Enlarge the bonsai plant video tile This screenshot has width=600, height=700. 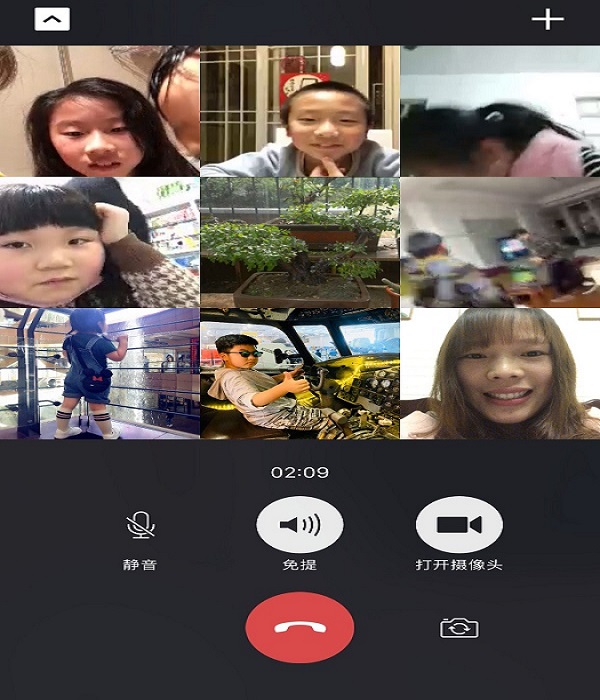300,242
